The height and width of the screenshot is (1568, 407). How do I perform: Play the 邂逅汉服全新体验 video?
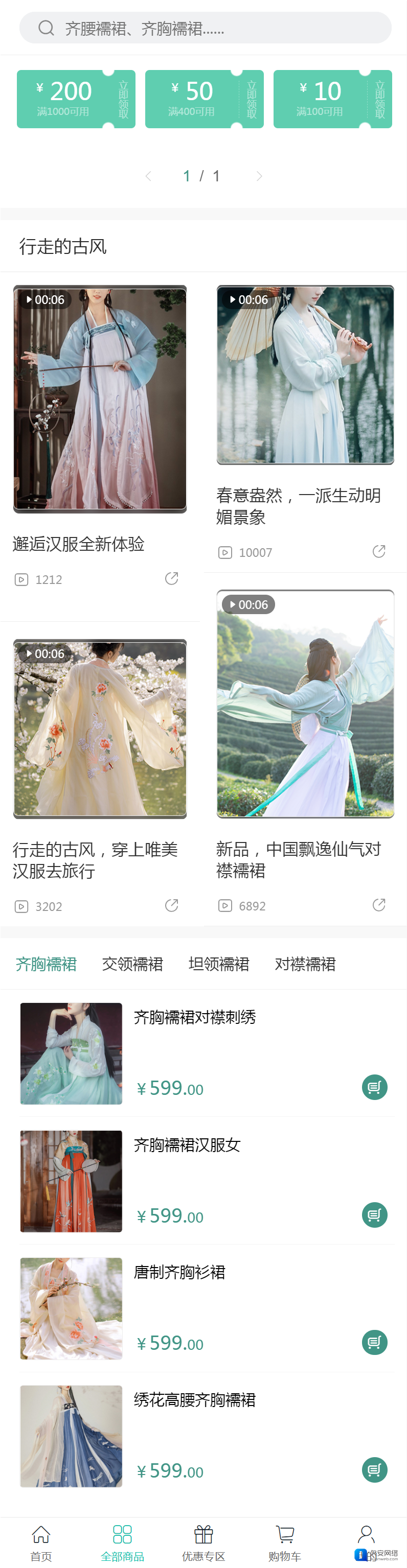click(x=100, y=399)
